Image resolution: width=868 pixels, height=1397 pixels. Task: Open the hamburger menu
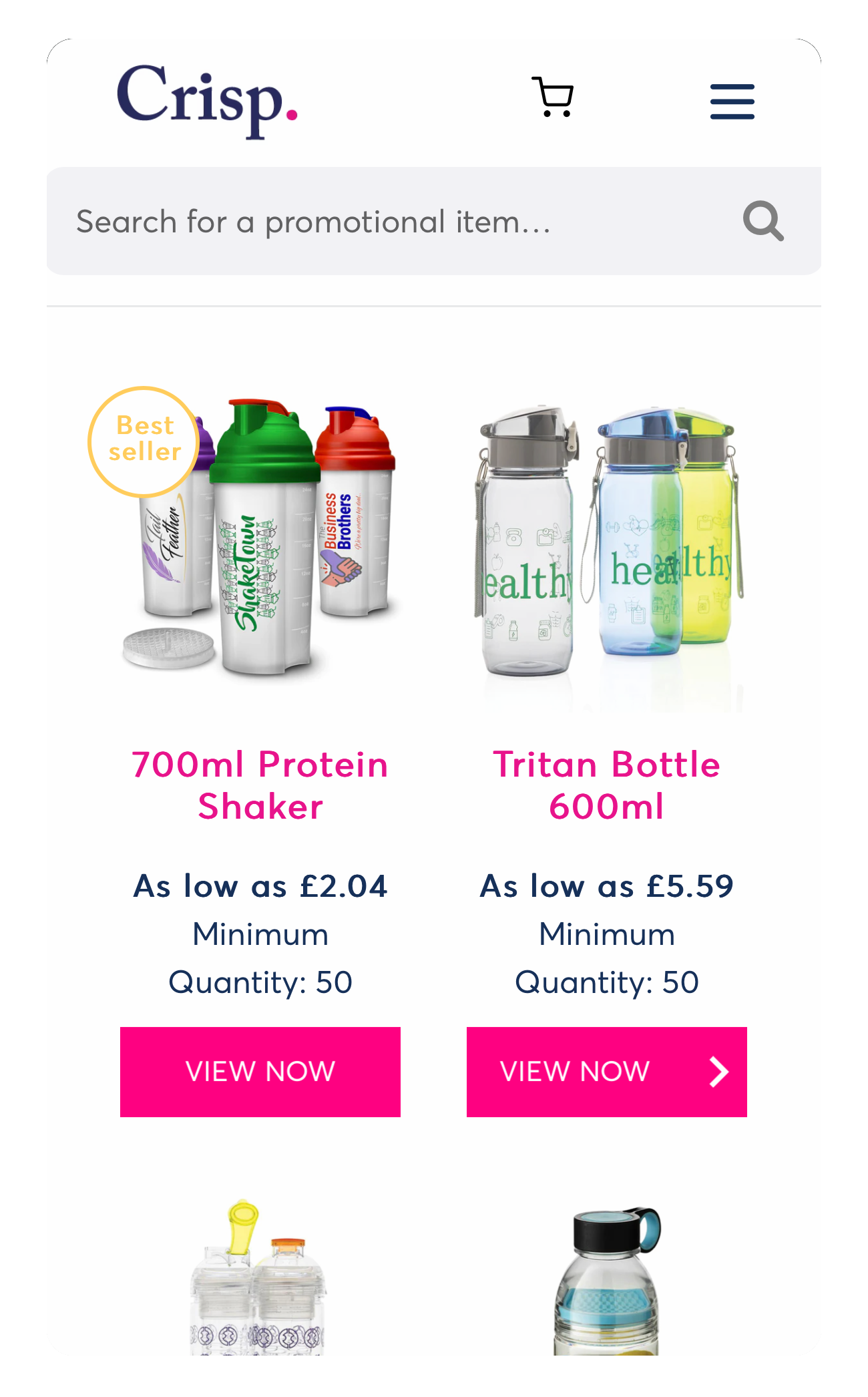(x=732, y=102)
